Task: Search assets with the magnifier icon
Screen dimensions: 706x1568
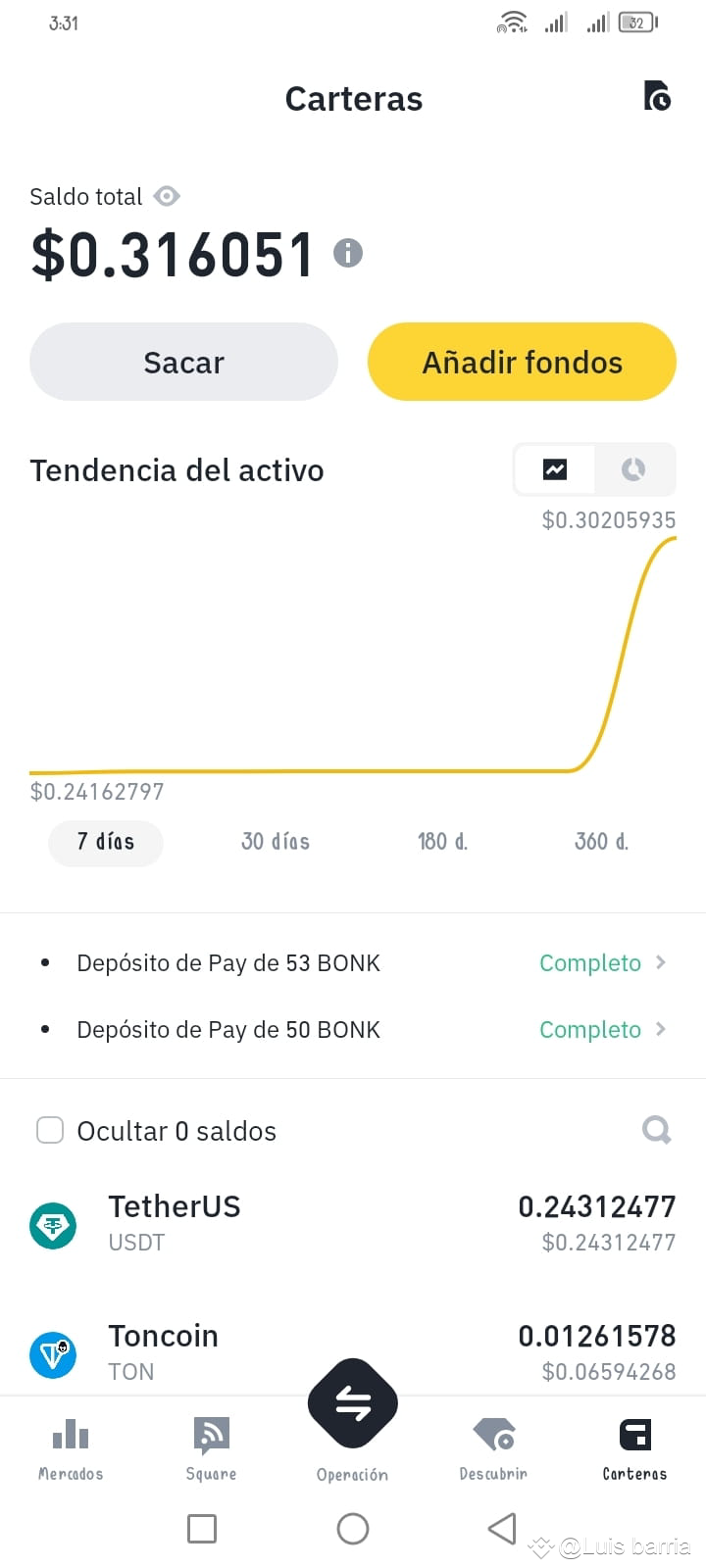Action: [656, 1130]
